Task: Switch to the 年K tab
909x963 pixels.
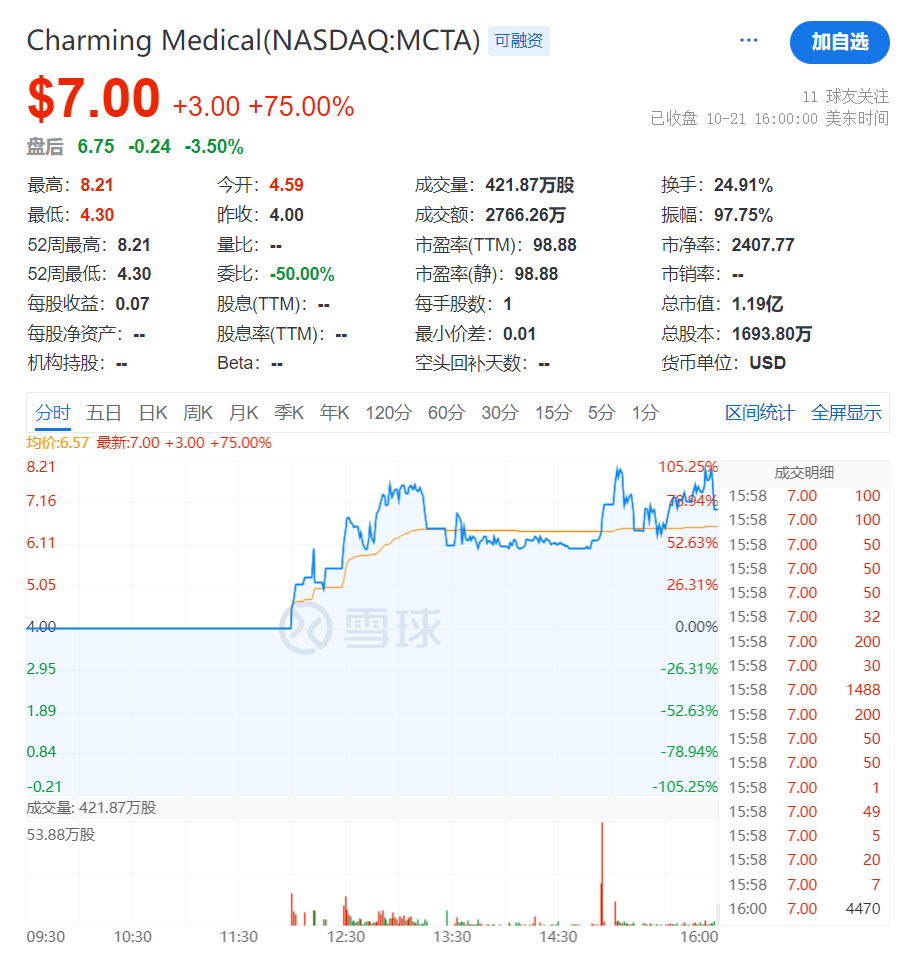Action: coord(335,411)
